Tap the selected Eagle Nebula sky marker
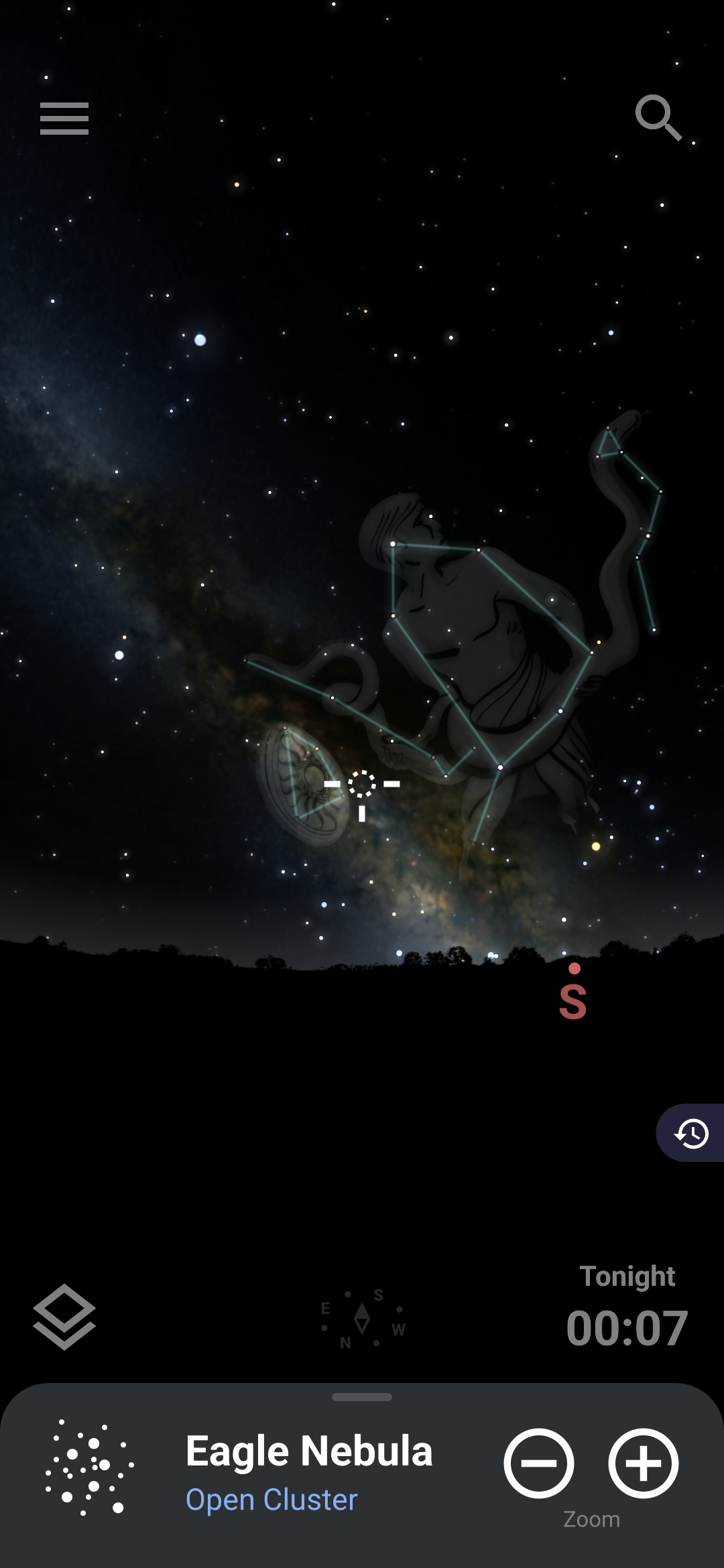The height and width of the screenshot is (1568, 724). (x=362, y=784)
